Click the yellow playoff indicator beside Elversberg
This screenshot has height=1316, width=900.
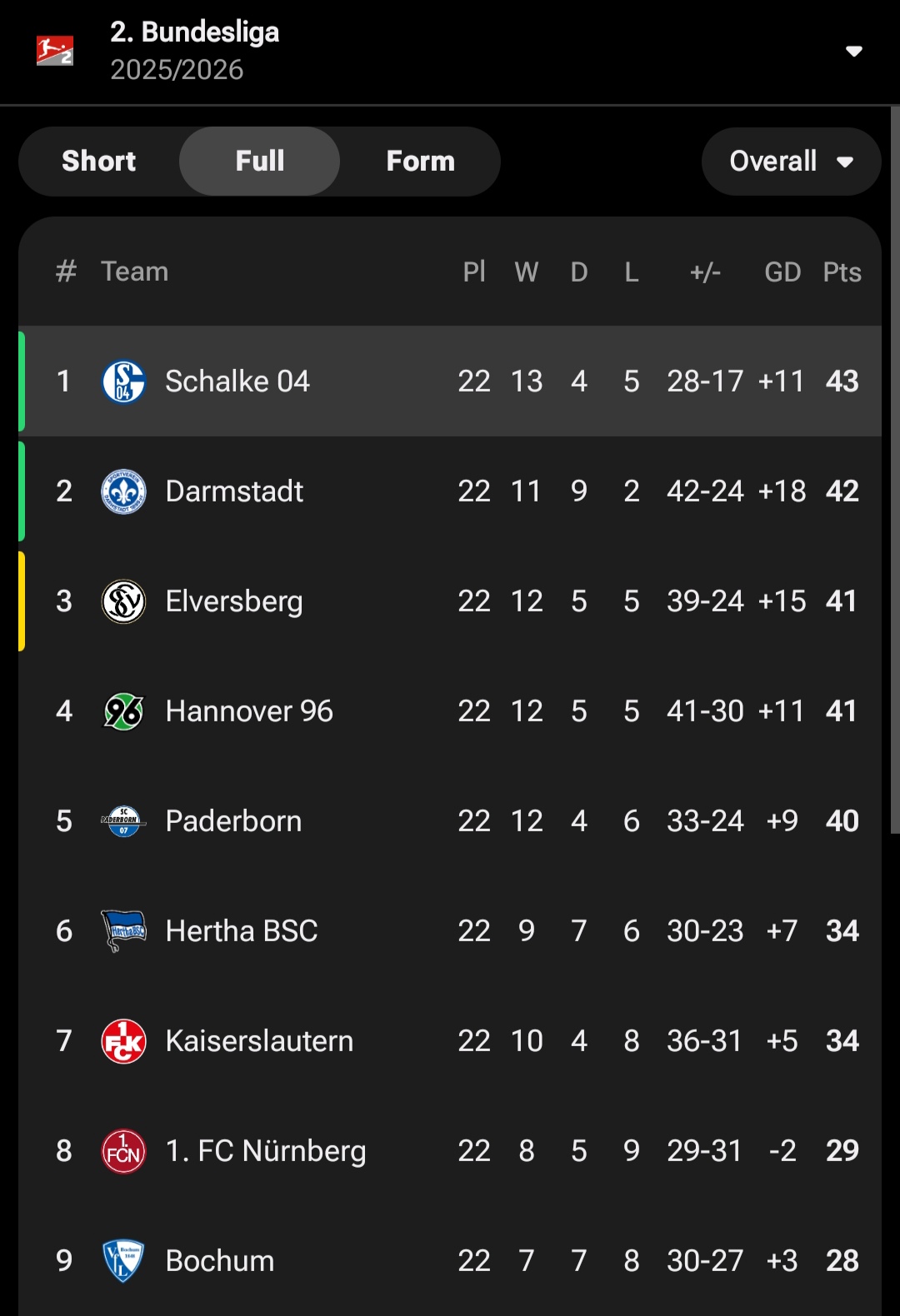(20, 601)
